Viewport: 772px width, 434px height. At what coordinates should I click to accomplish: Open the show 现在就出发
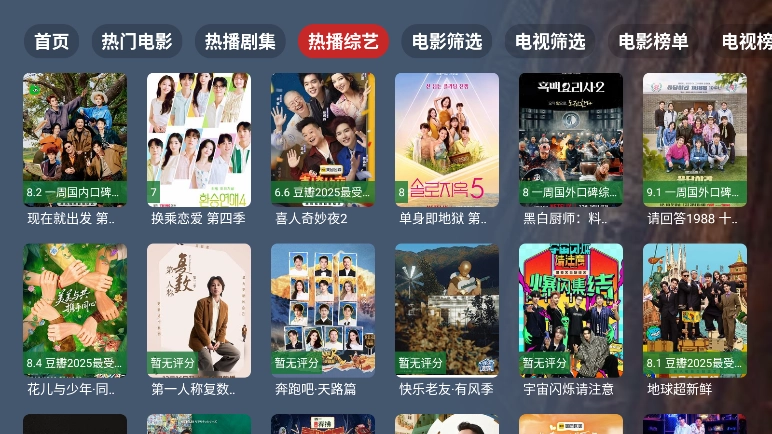pos(75,140)
